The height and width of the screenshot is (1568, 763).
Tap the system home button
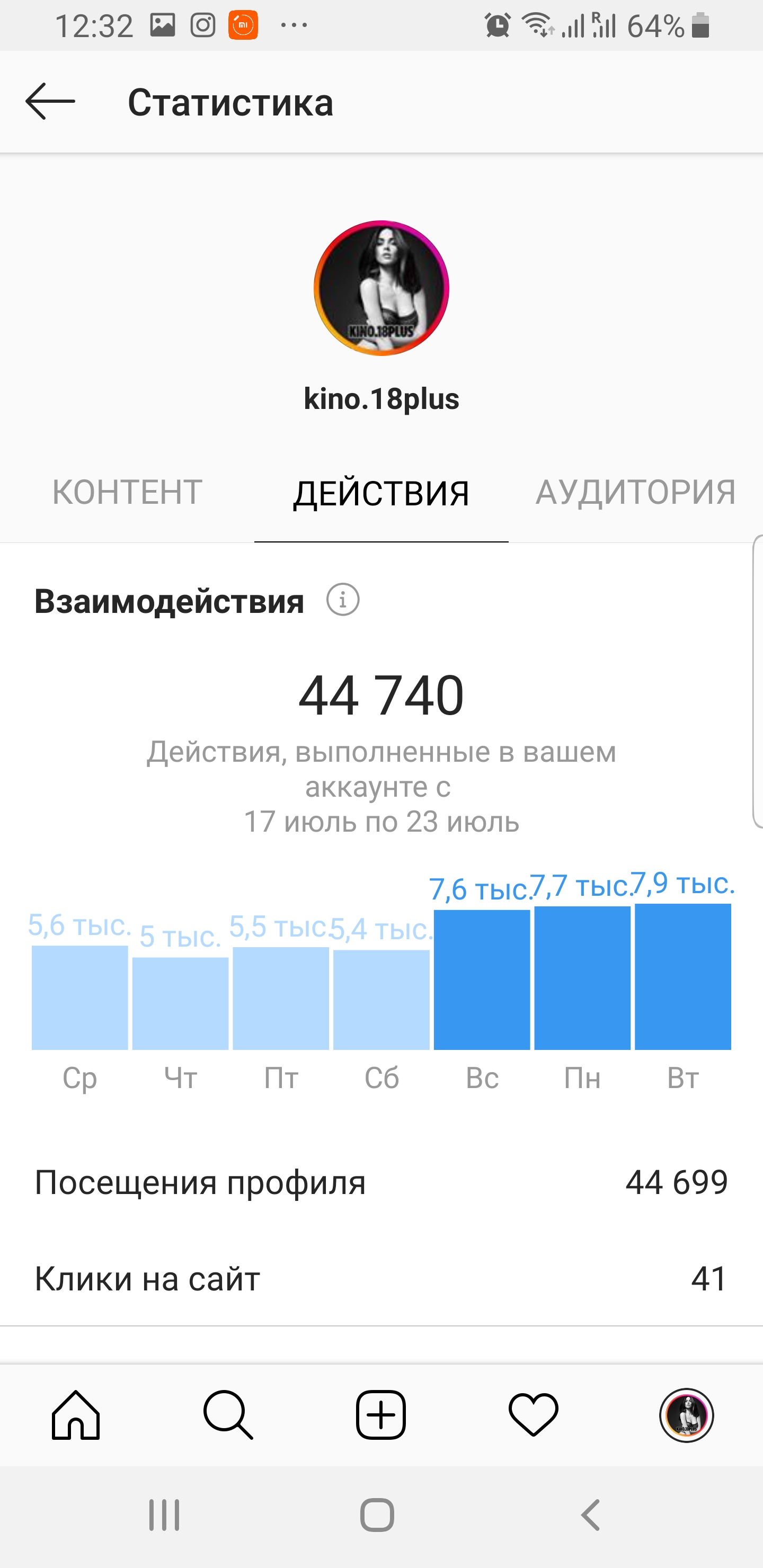(378, 1515)
